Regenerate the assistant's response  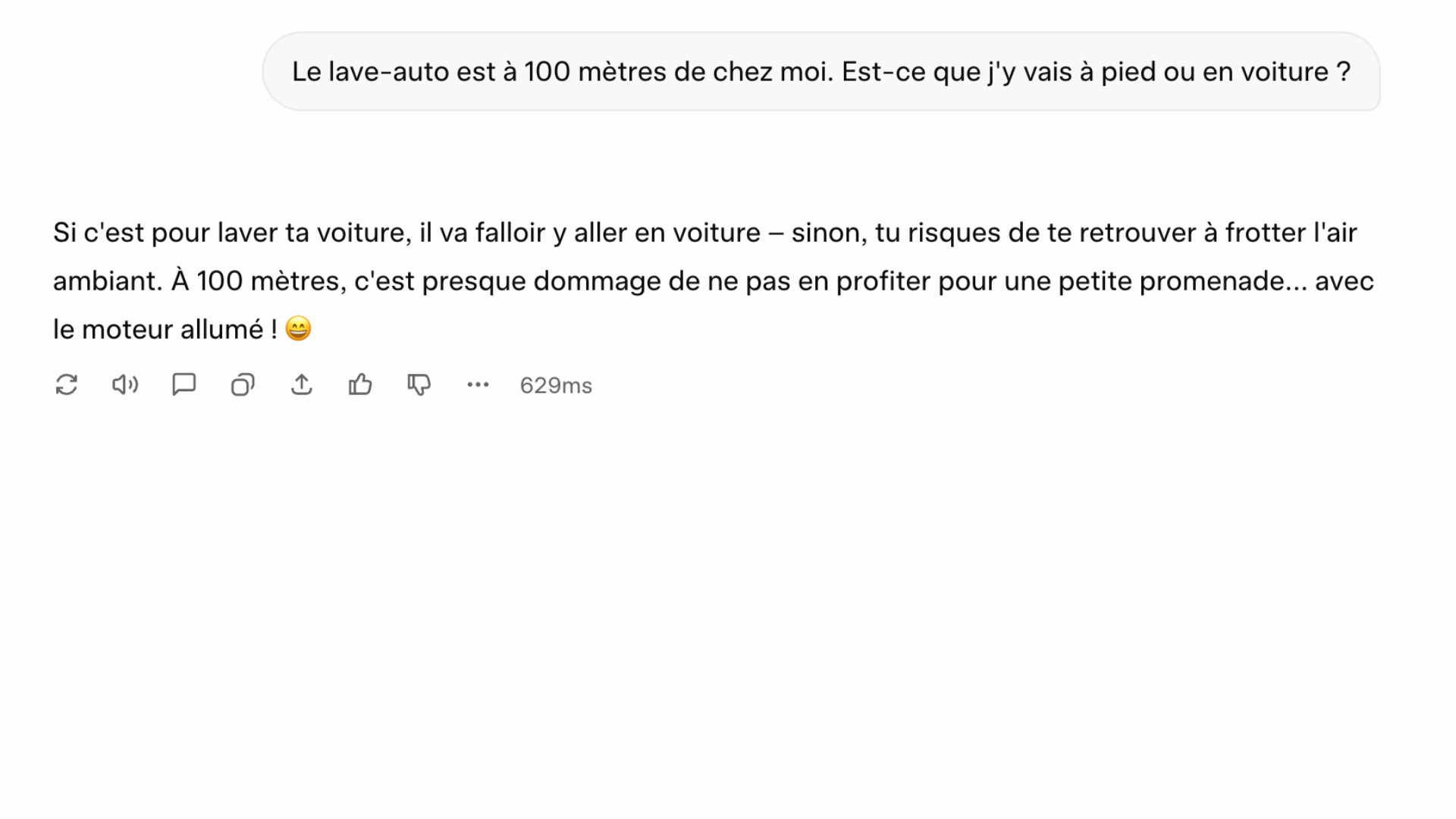[67, 385]
